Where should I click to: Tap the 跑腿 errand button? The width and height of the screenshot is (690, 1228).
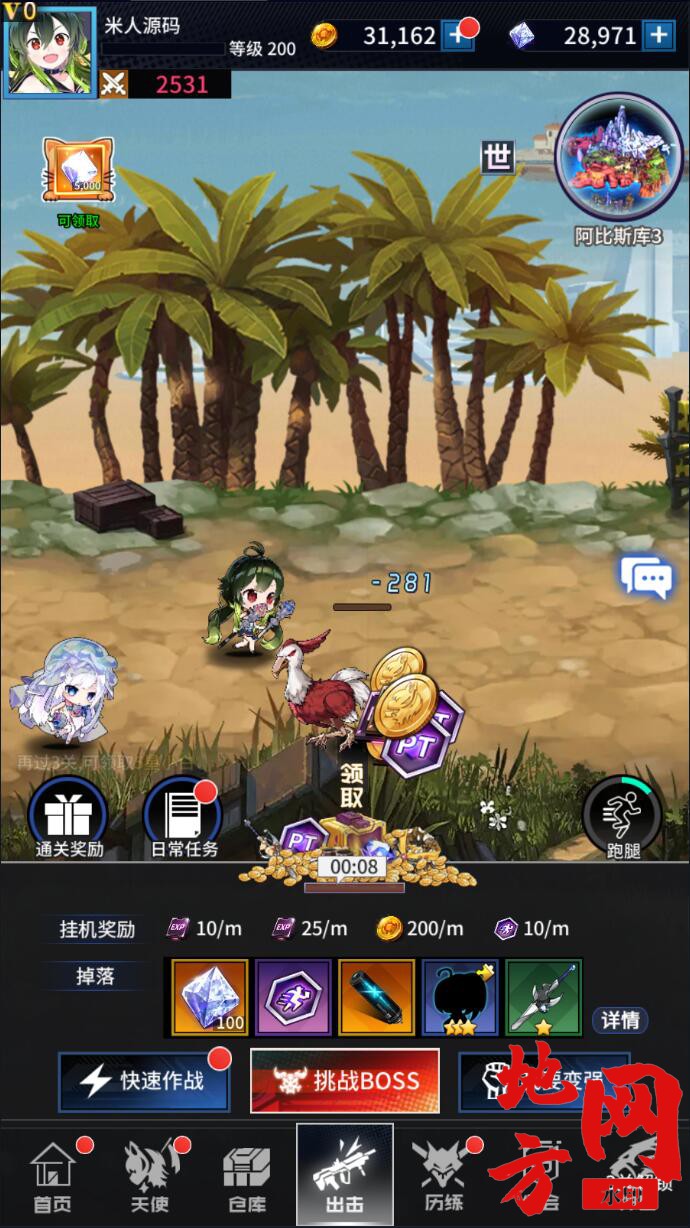coord(622,815)
